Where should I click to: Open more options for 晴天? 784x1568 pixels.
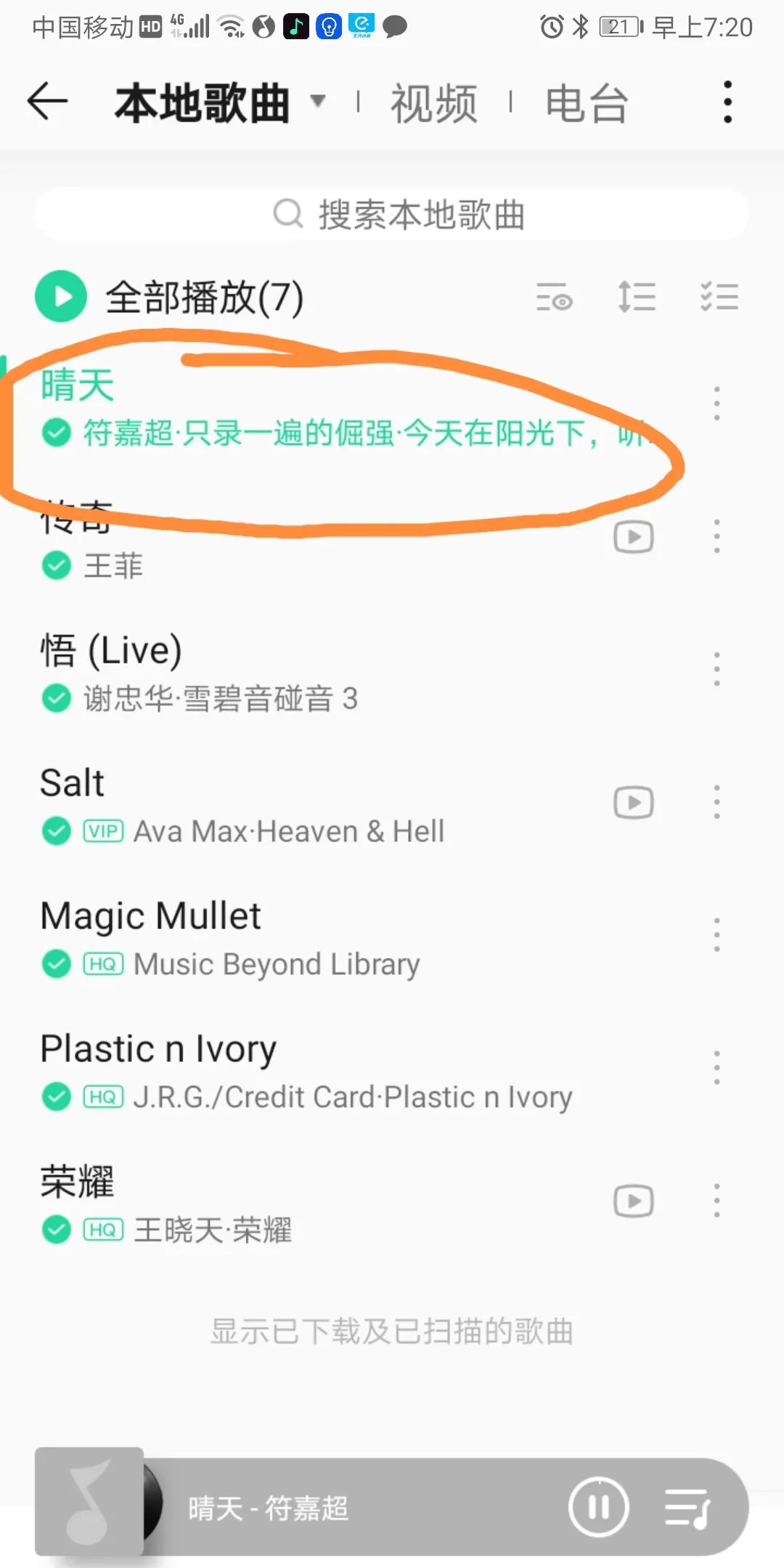point(716,404)
